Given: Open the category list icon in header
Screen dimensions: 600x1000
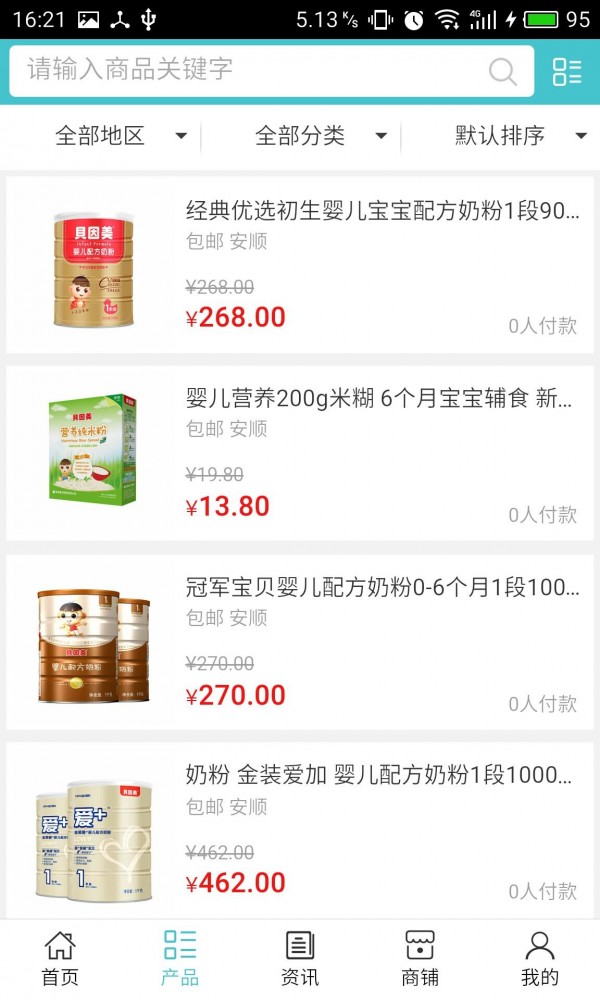Looking at the screenshot, I should click(x=567, y=71).
